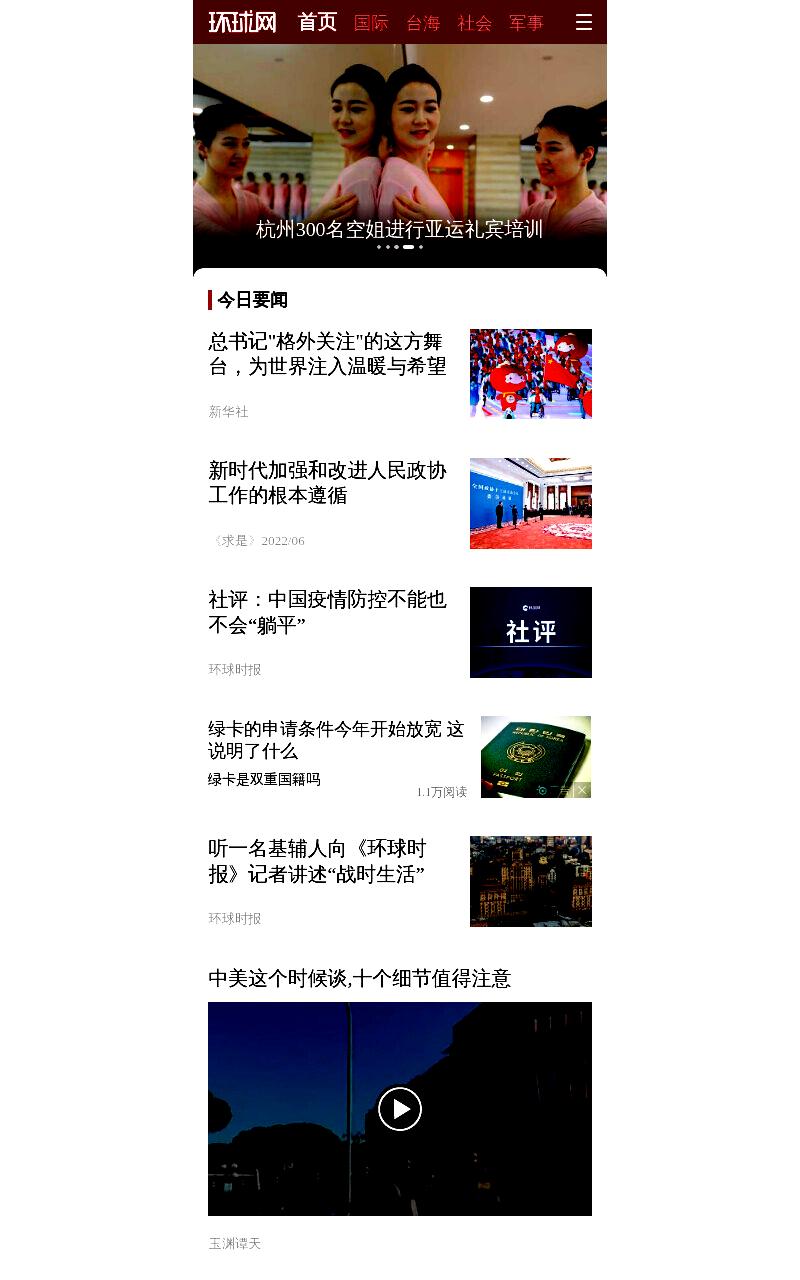The height and width of the screenshot is (1280, 800).
Task: Switch to the 社会 tab
Action: tap(475, 22)
